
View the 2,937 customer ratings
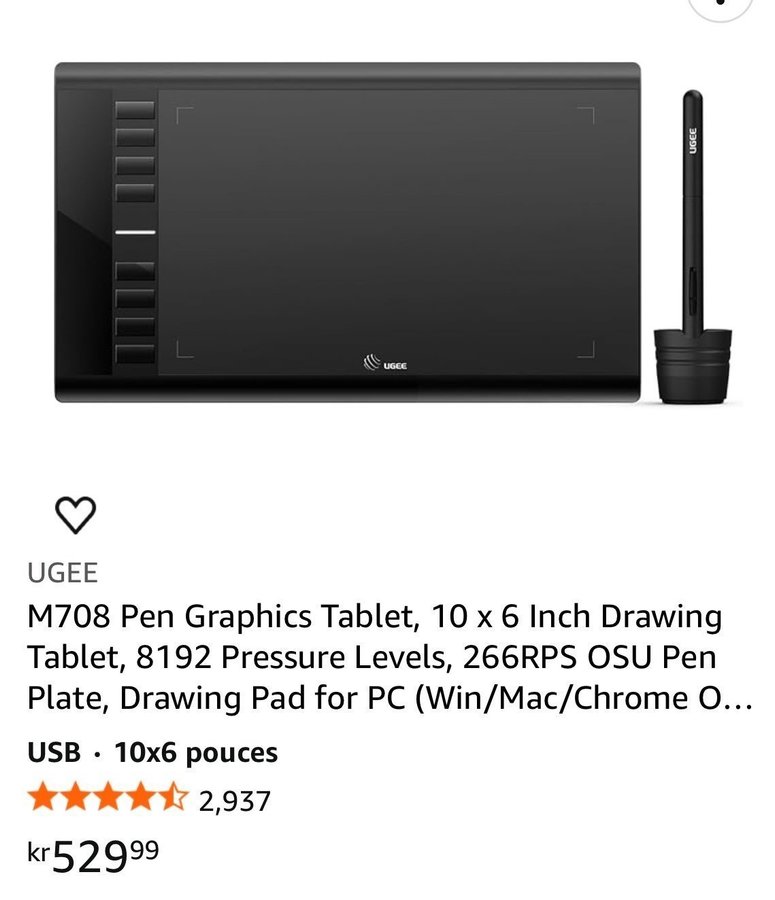point(234,800)
